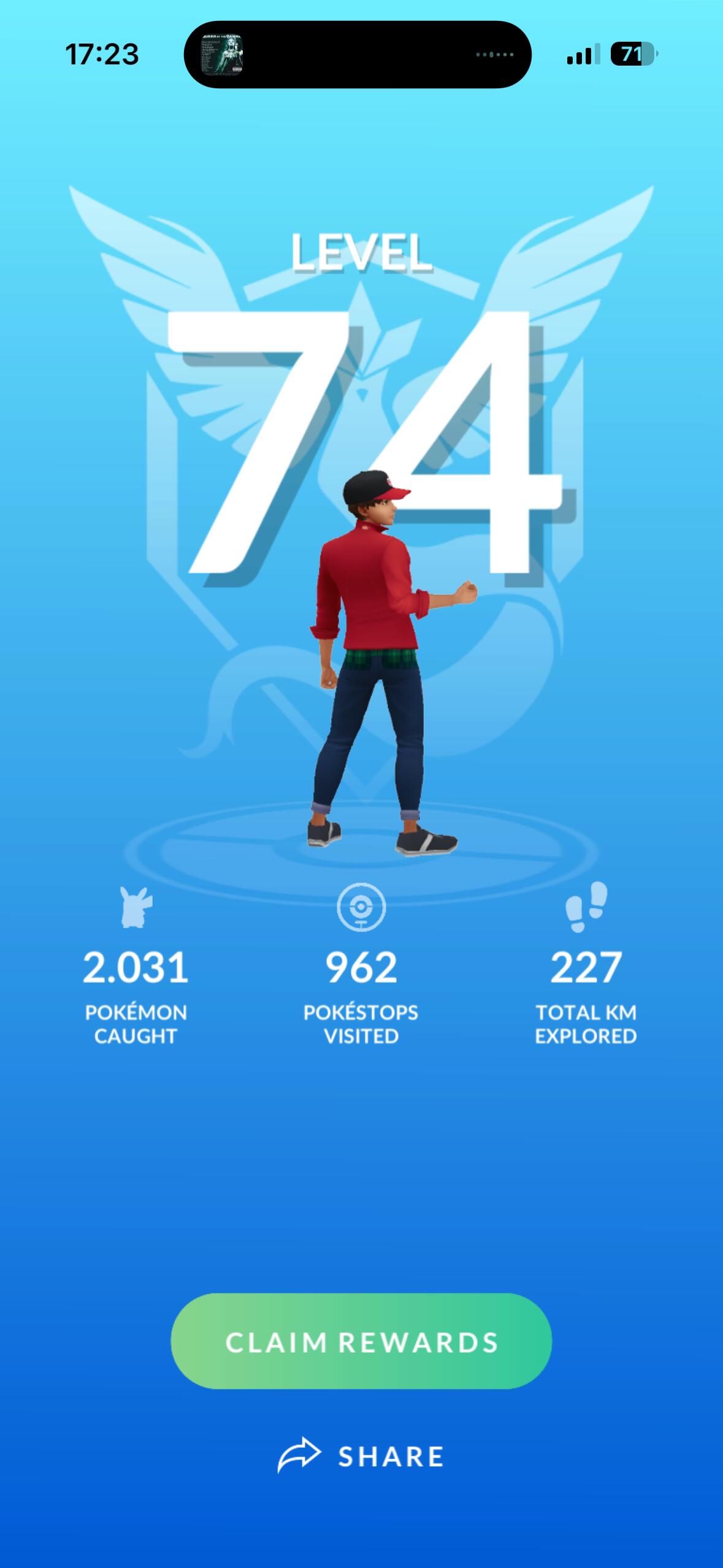Open the now-playing album art in Dynamic Island
723x1568 pixels.
click(x=222, y=55)
